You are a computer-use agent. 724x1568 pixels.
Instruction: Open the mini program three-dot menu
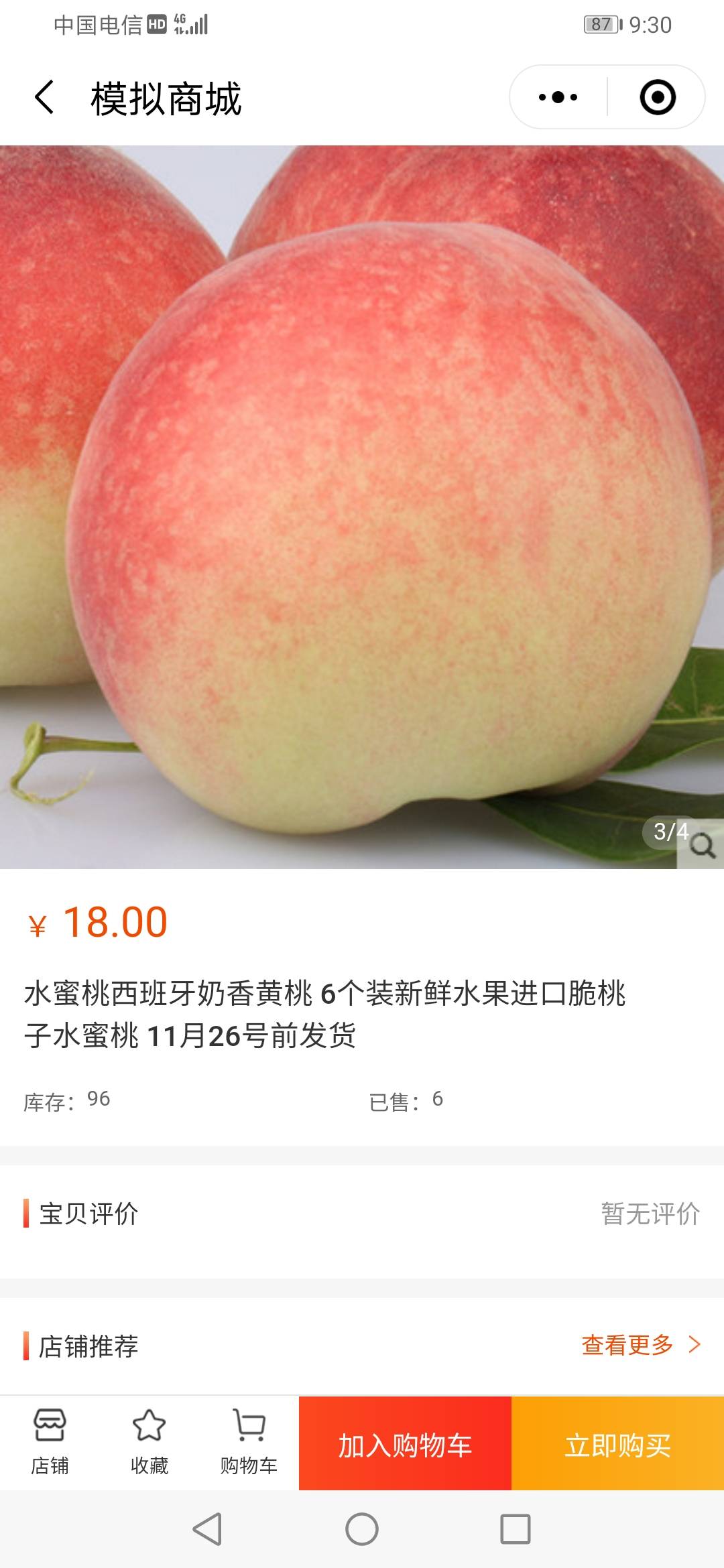[558, 98]
